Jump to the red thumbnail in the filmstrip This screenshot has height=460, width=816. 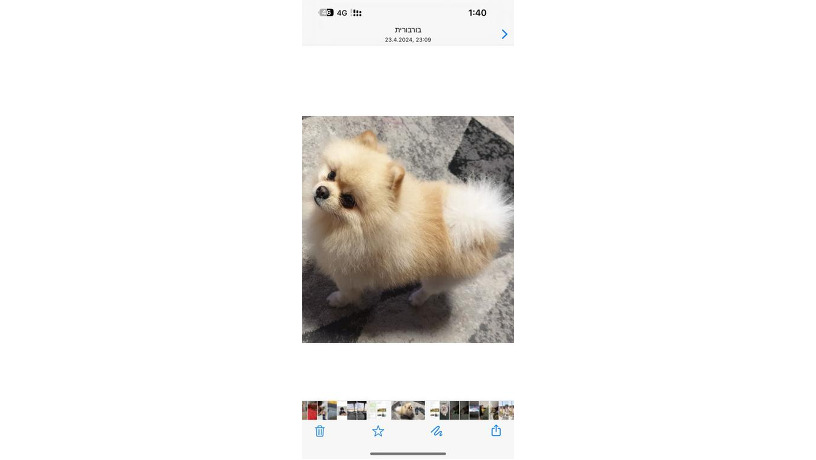(x=312, y=410)
